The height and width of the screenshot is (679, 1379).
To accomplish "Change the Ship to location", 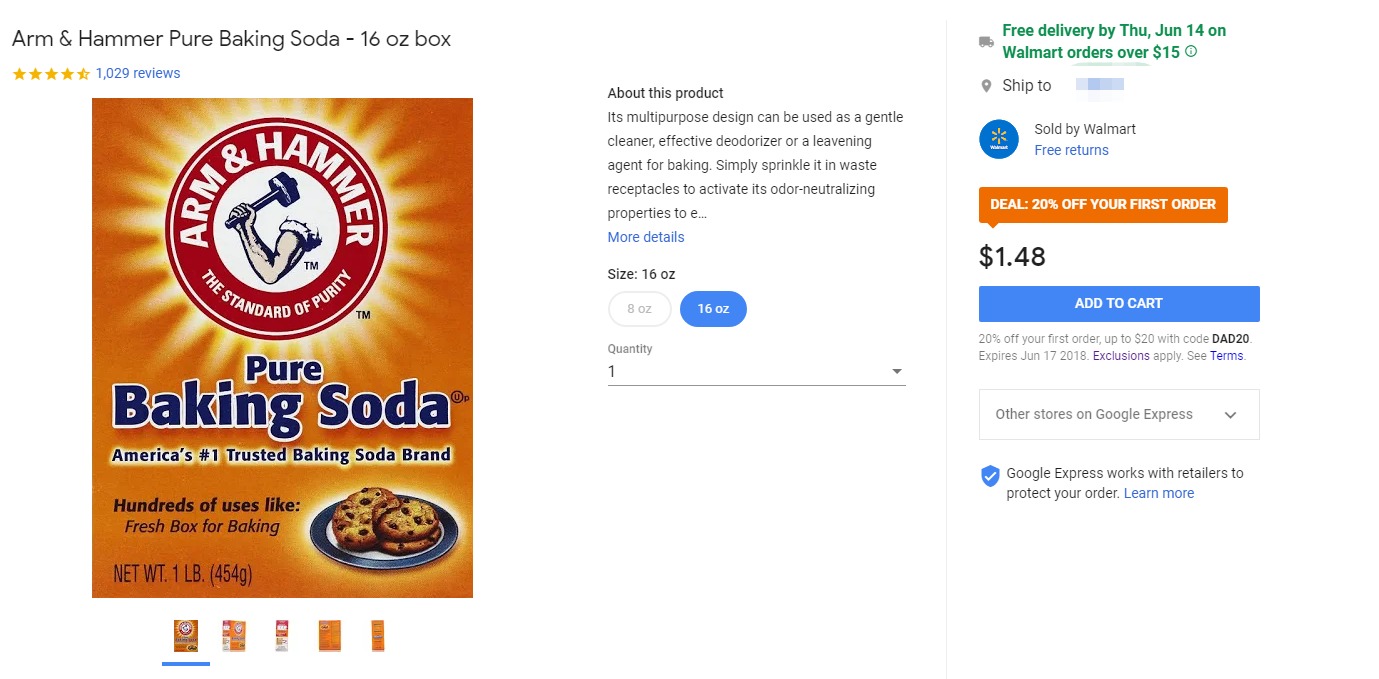I will click(x=1098, y=85).
